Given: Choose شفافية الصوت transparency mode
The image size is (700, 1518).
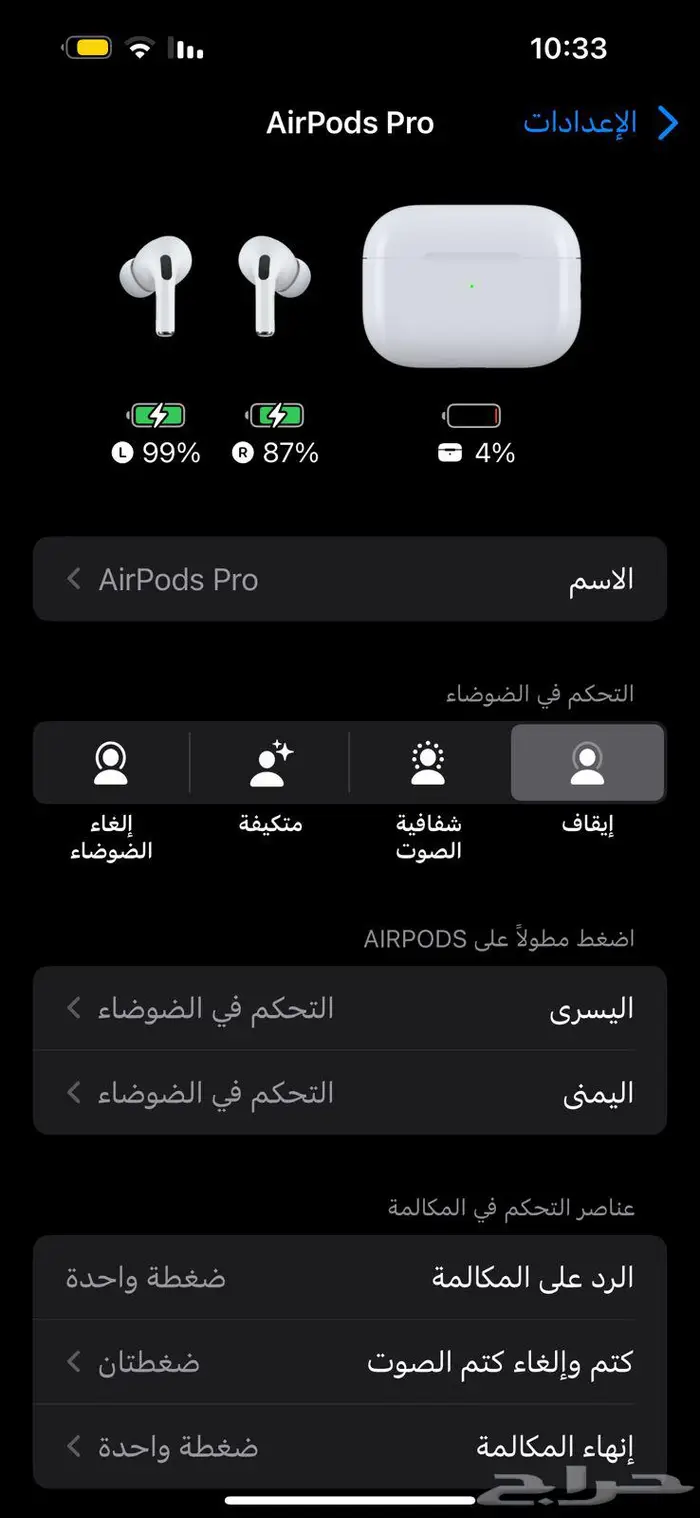Looking at the screenshot, I should click(429, 765).
